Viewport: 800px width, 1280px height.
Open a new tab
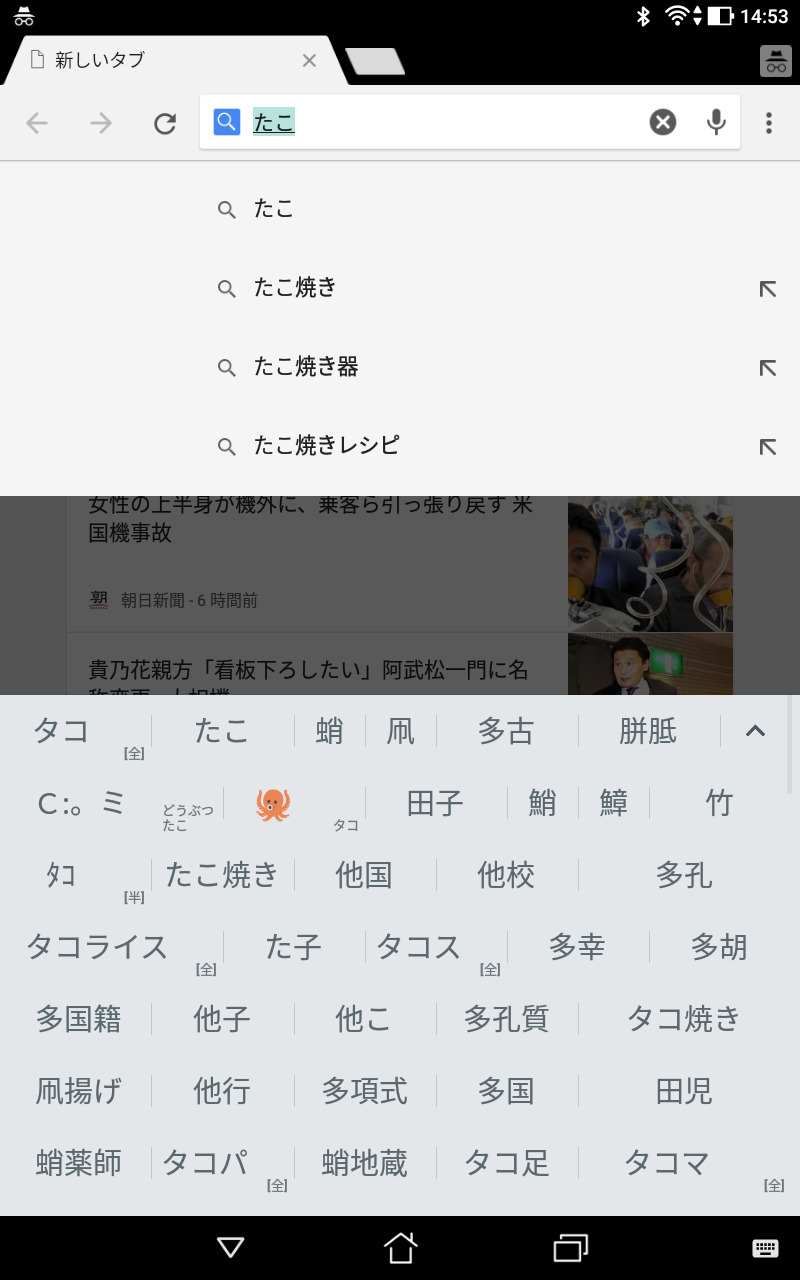(x=375, y=62)
